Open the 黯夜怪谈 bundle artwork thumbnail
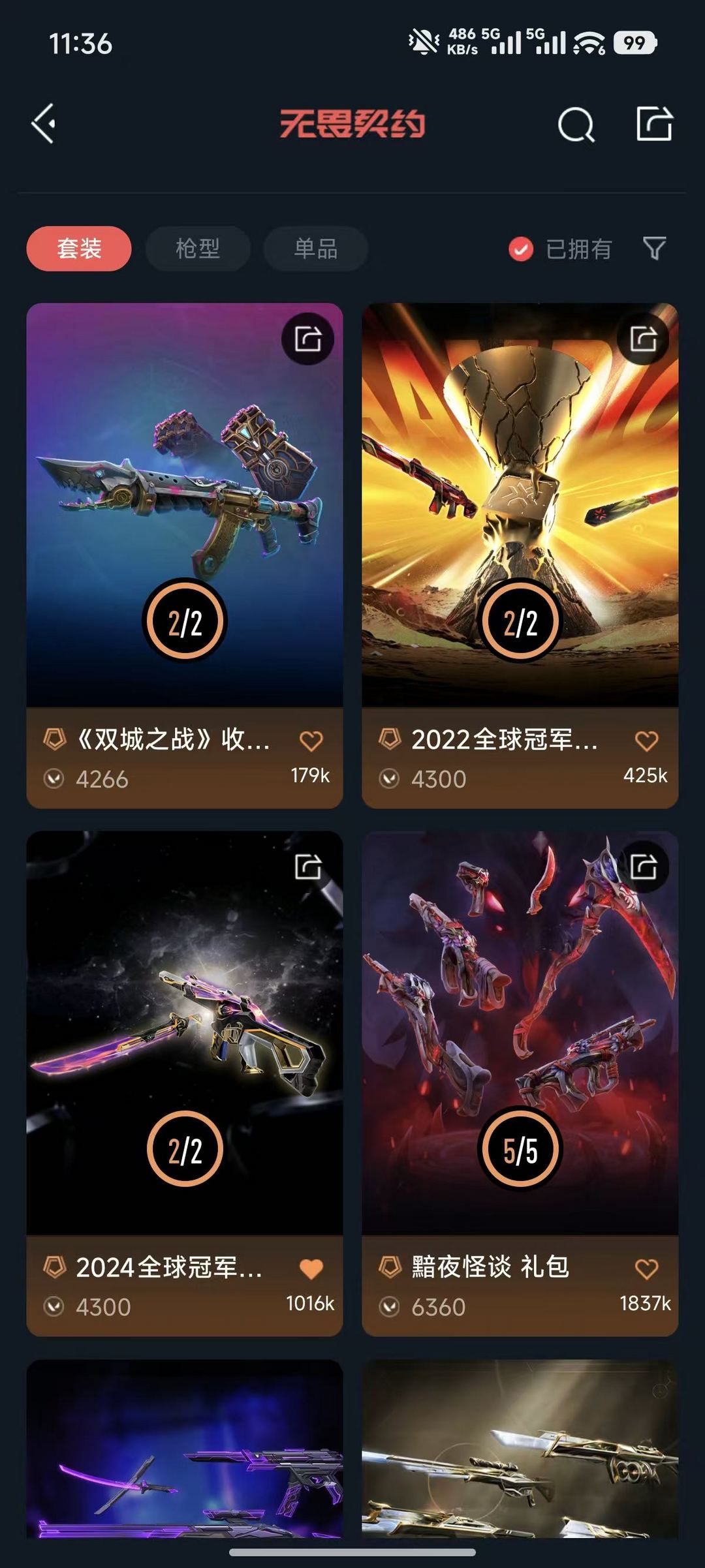This screenshot has width=705, height=1568. [520, 1018]
